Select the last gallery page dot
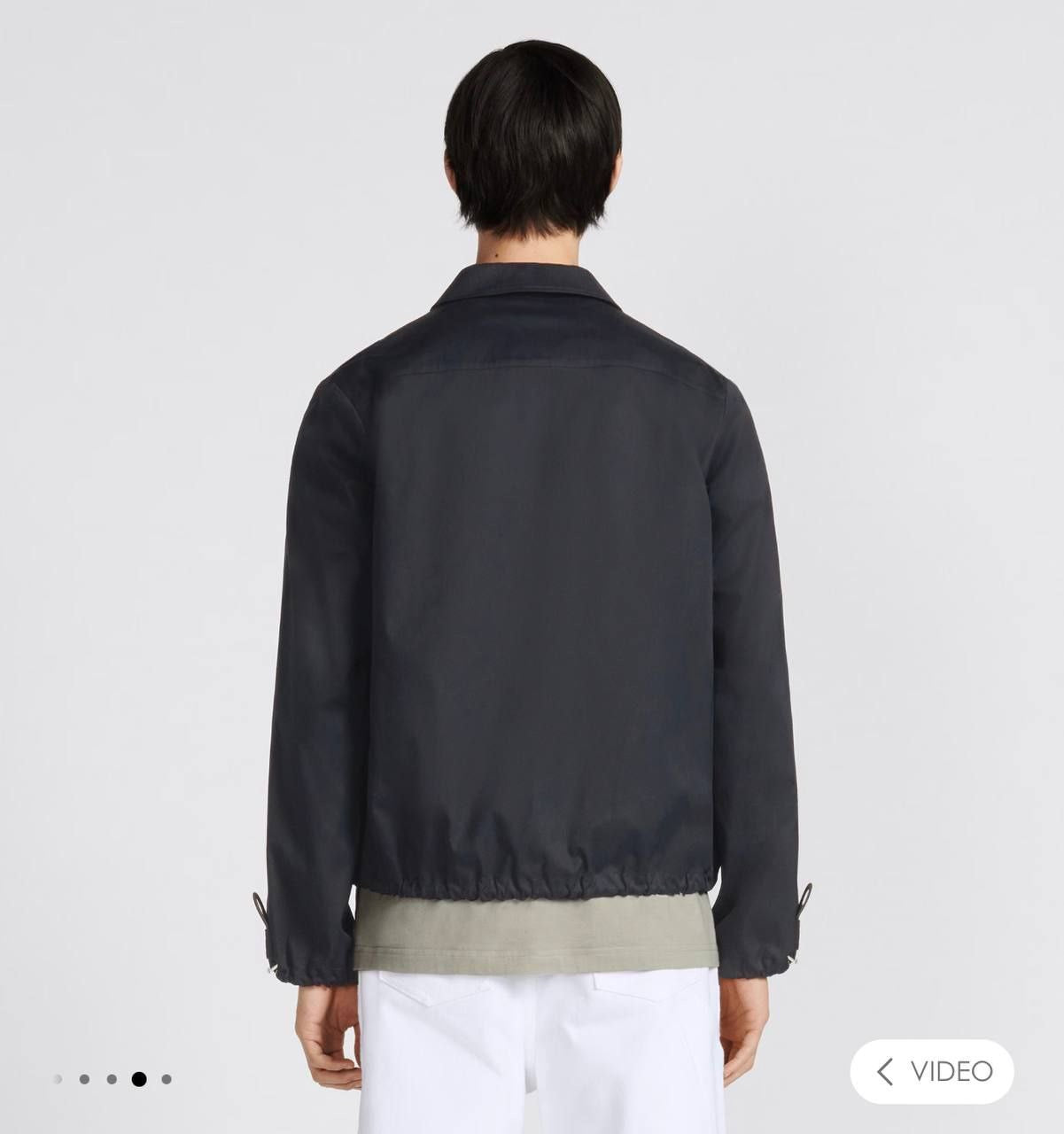This screenshot has height=1134, width=1064. 167,1079
